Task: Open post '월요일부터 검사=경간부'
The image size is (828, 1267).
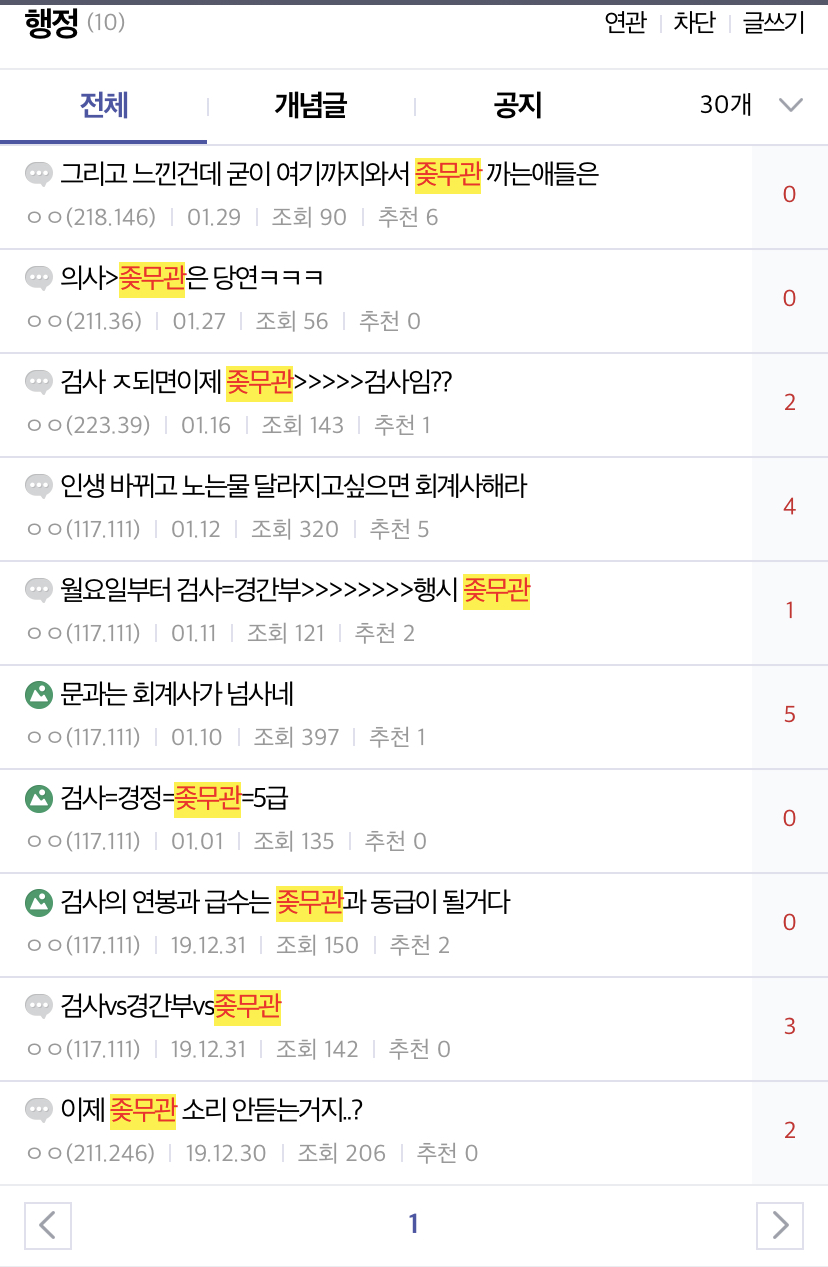Action: point(295,591)
